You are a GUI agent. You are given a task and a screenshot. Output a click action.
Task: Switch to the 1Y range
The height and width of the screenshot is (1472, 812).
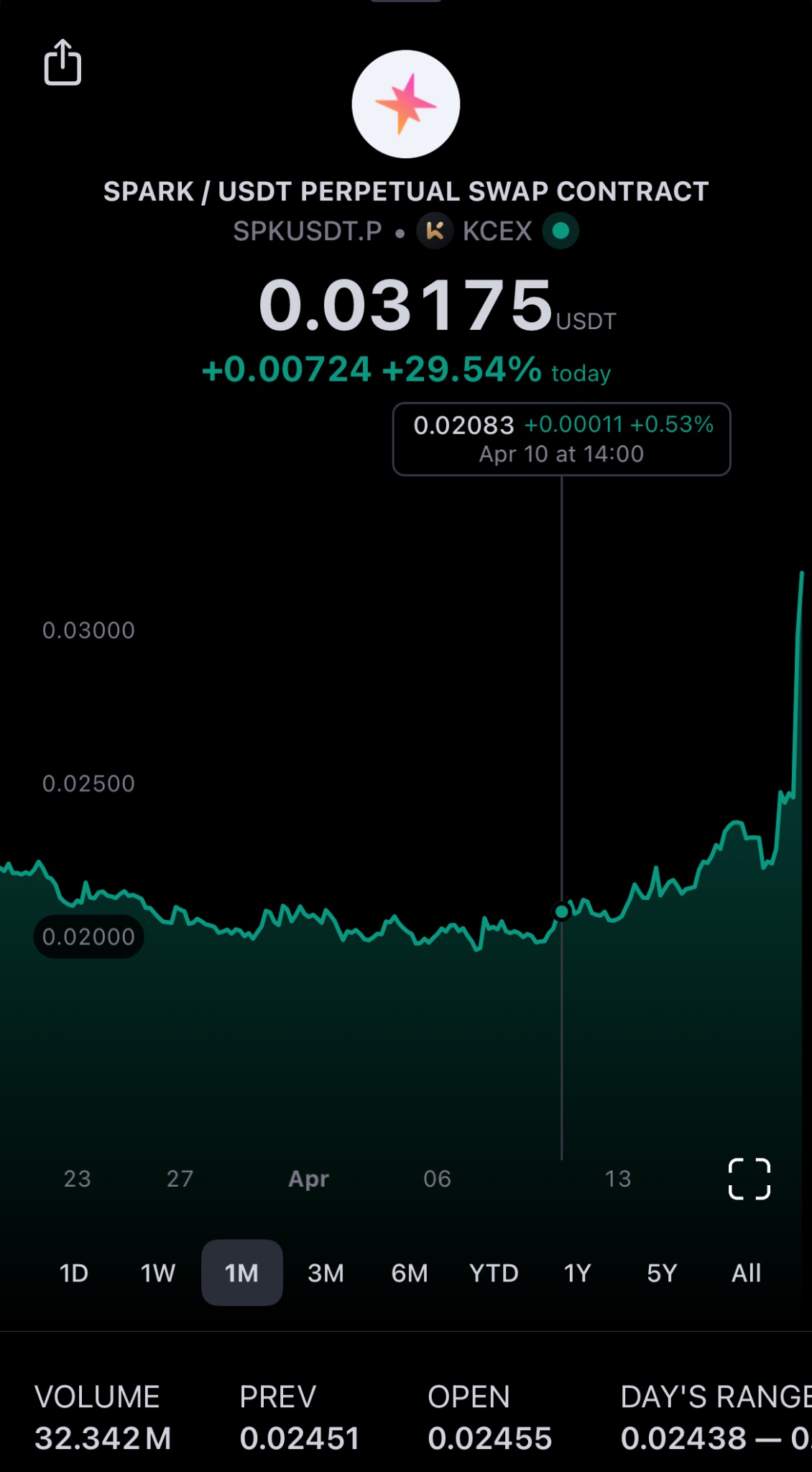[577, 1273]
